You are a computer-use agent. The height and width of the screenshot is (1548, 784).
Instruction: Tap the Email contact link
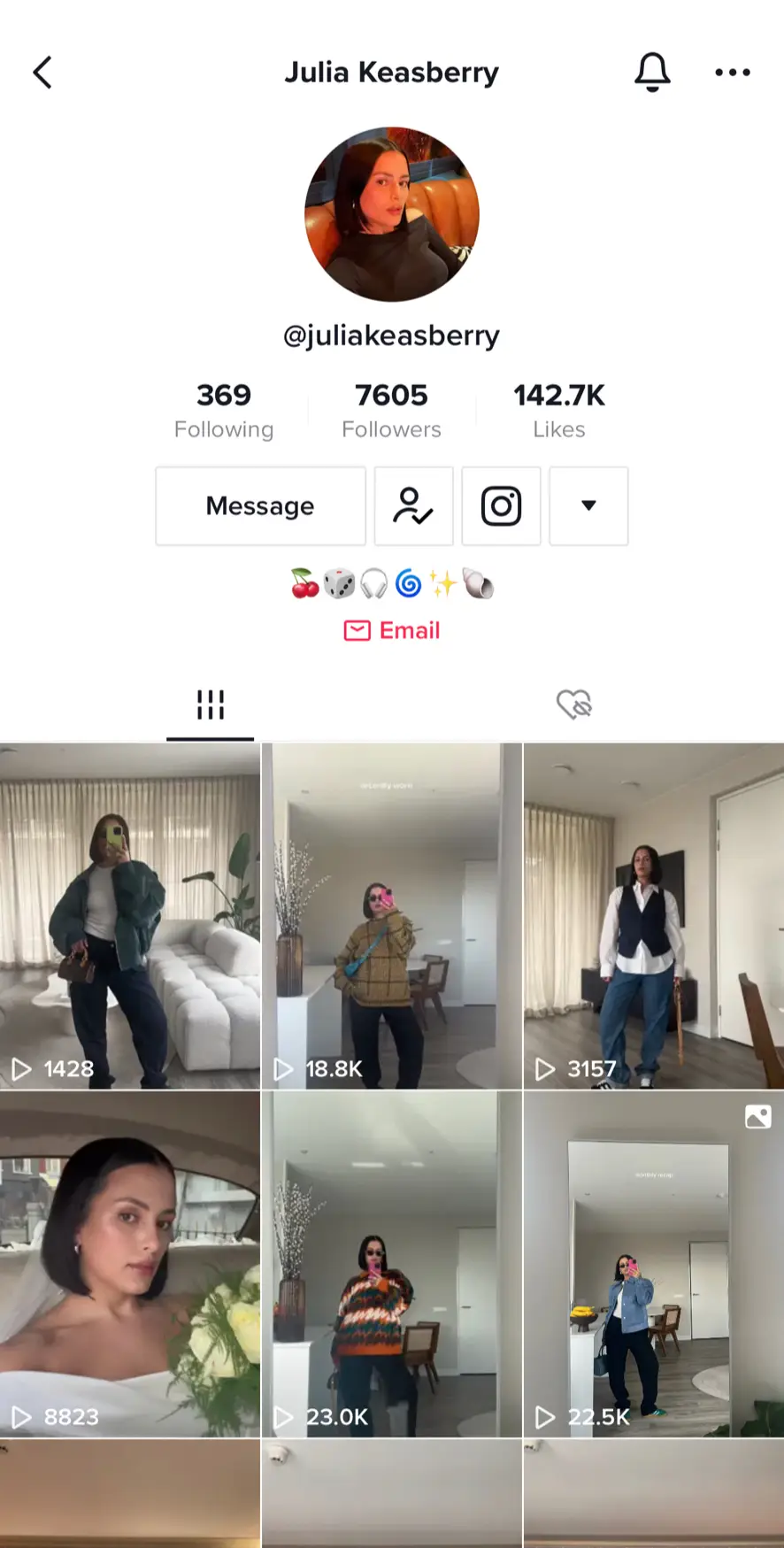(x=392, y=630)
